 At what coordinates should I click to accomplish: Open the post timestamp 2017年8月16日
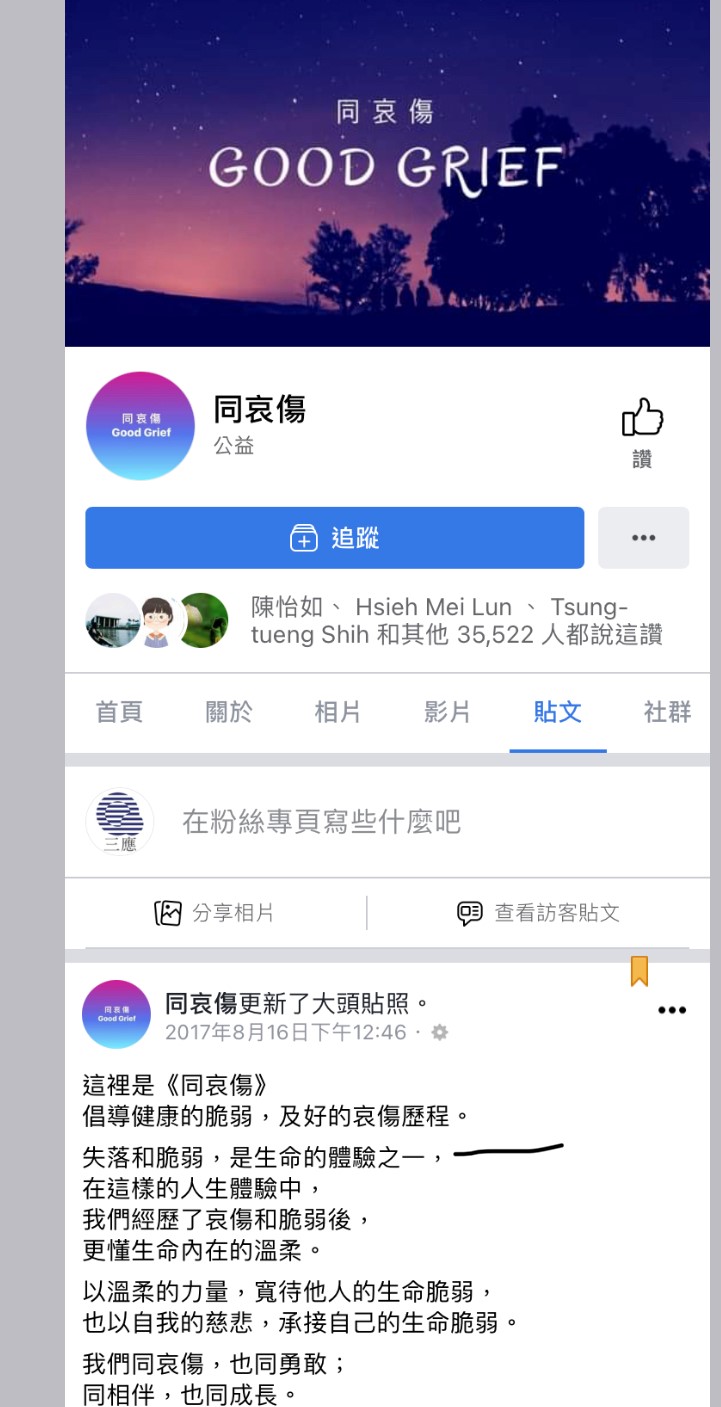pos(285,1032)
